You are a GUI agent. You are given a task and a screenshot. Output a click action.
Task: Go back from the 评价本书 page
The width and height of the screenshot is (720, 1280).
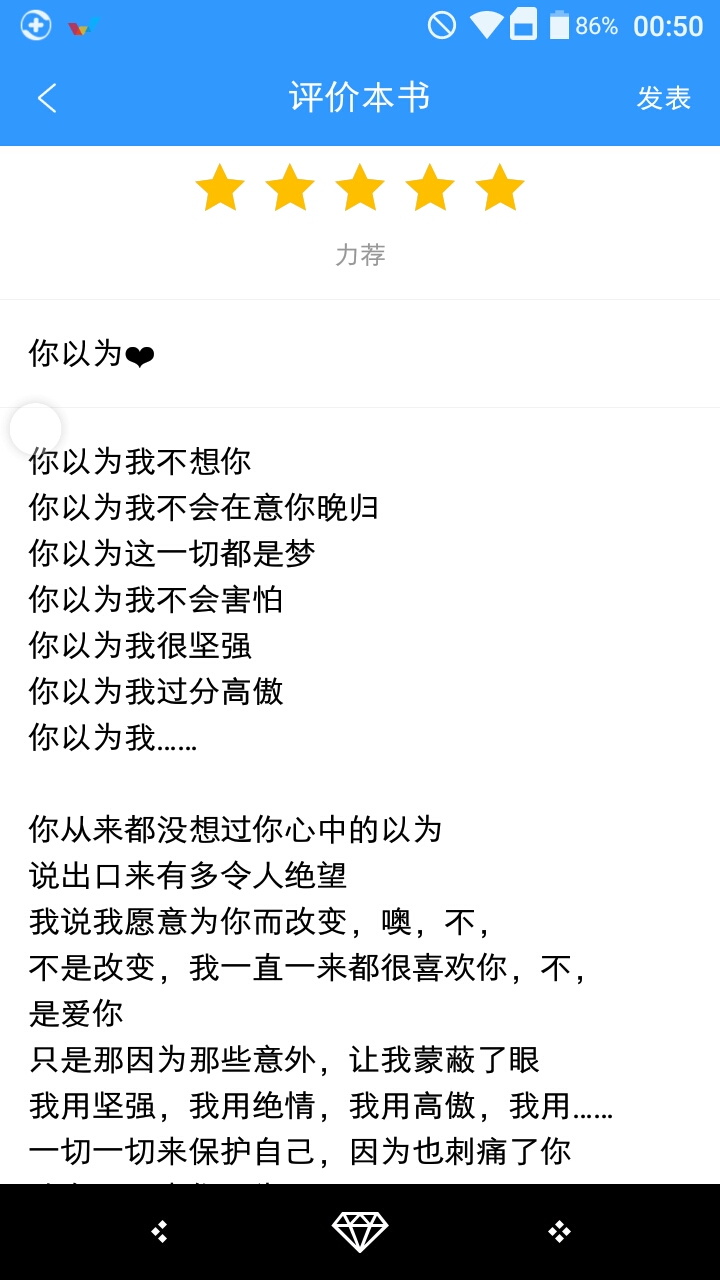coord(47,98)
